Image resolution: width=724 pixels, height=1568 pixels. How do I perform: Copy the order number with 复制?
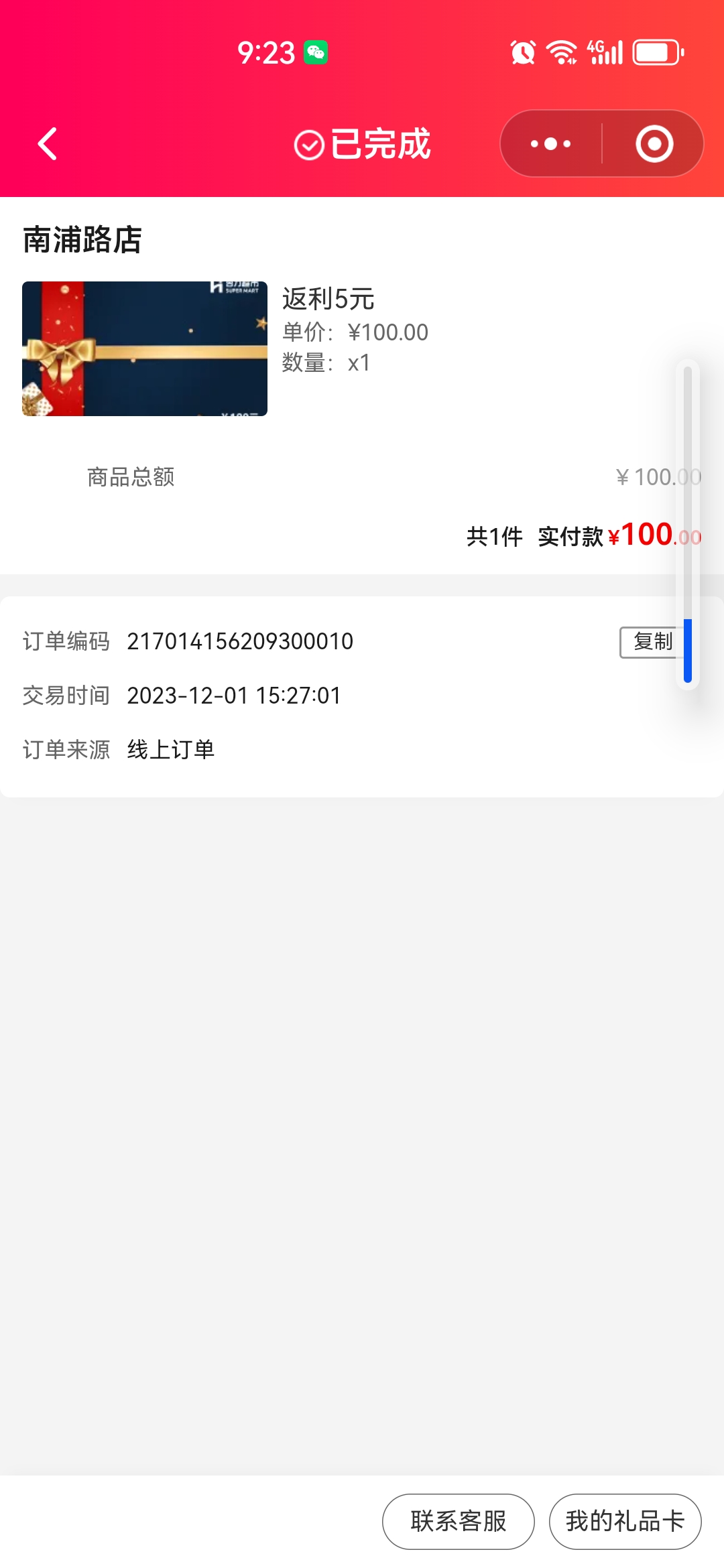click(x=650, y=642)
